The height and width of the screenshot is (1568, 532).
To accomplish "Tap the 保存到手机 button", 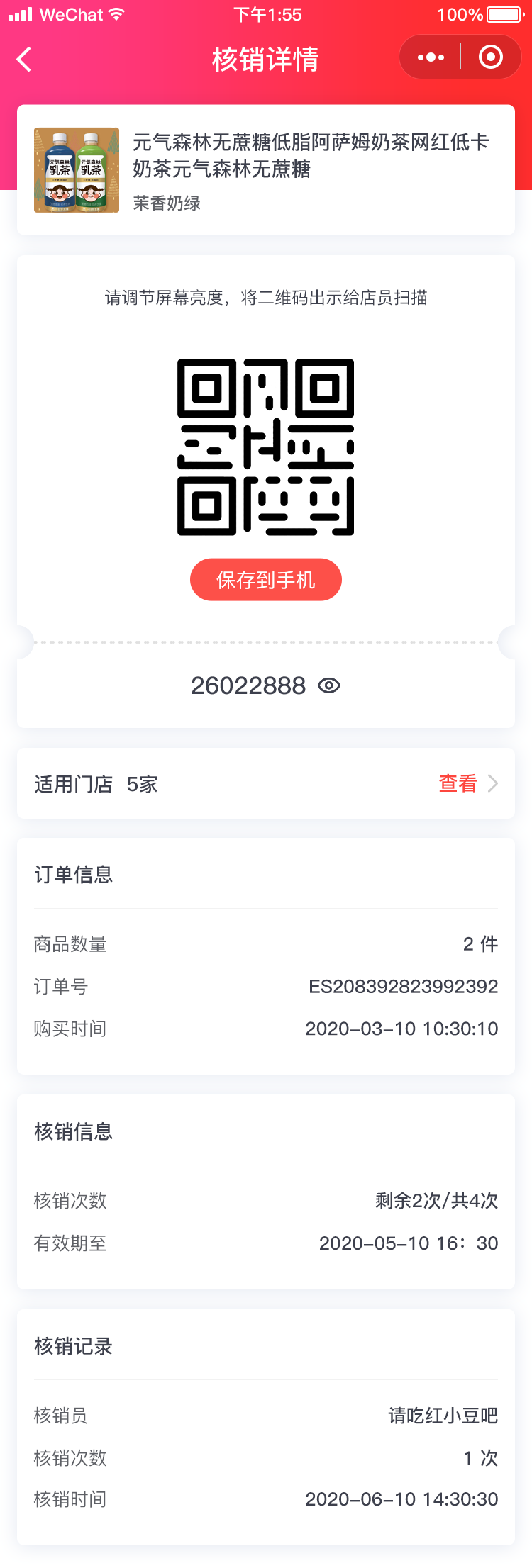I will 266,580.
